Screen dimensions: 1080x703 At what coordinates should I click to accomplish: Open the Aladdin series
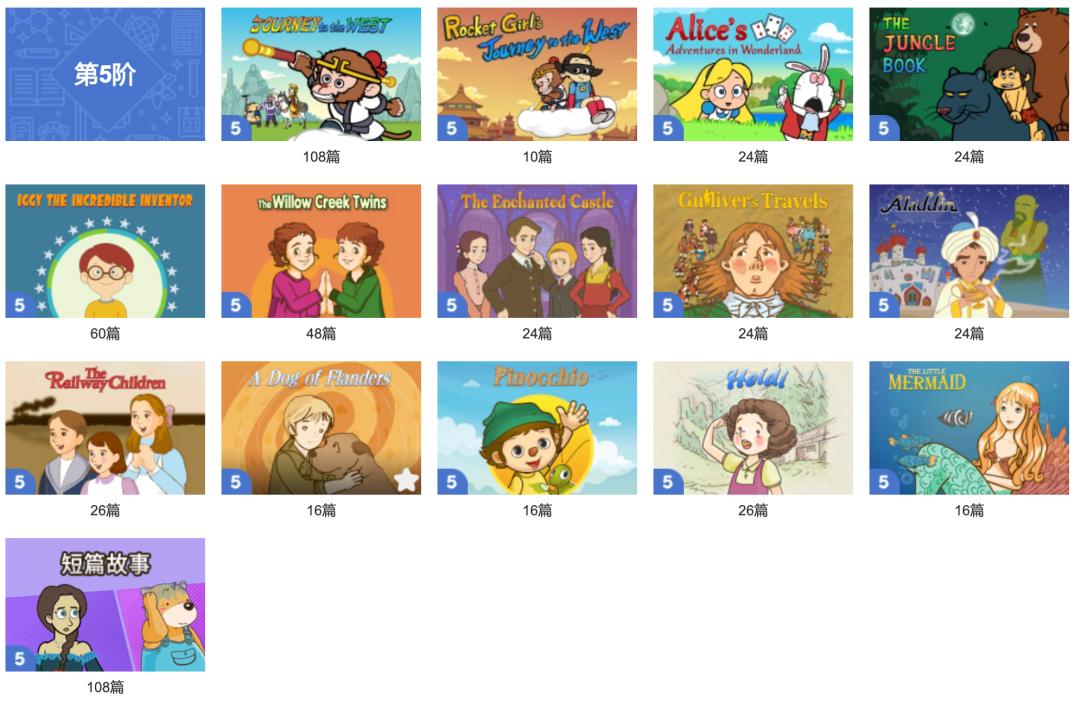[969, 251]
